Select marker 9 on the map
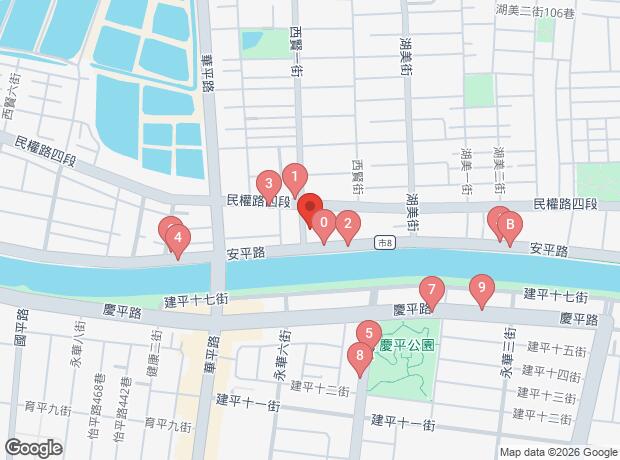Viewport: 620px width, 460px height. (482, 289)
